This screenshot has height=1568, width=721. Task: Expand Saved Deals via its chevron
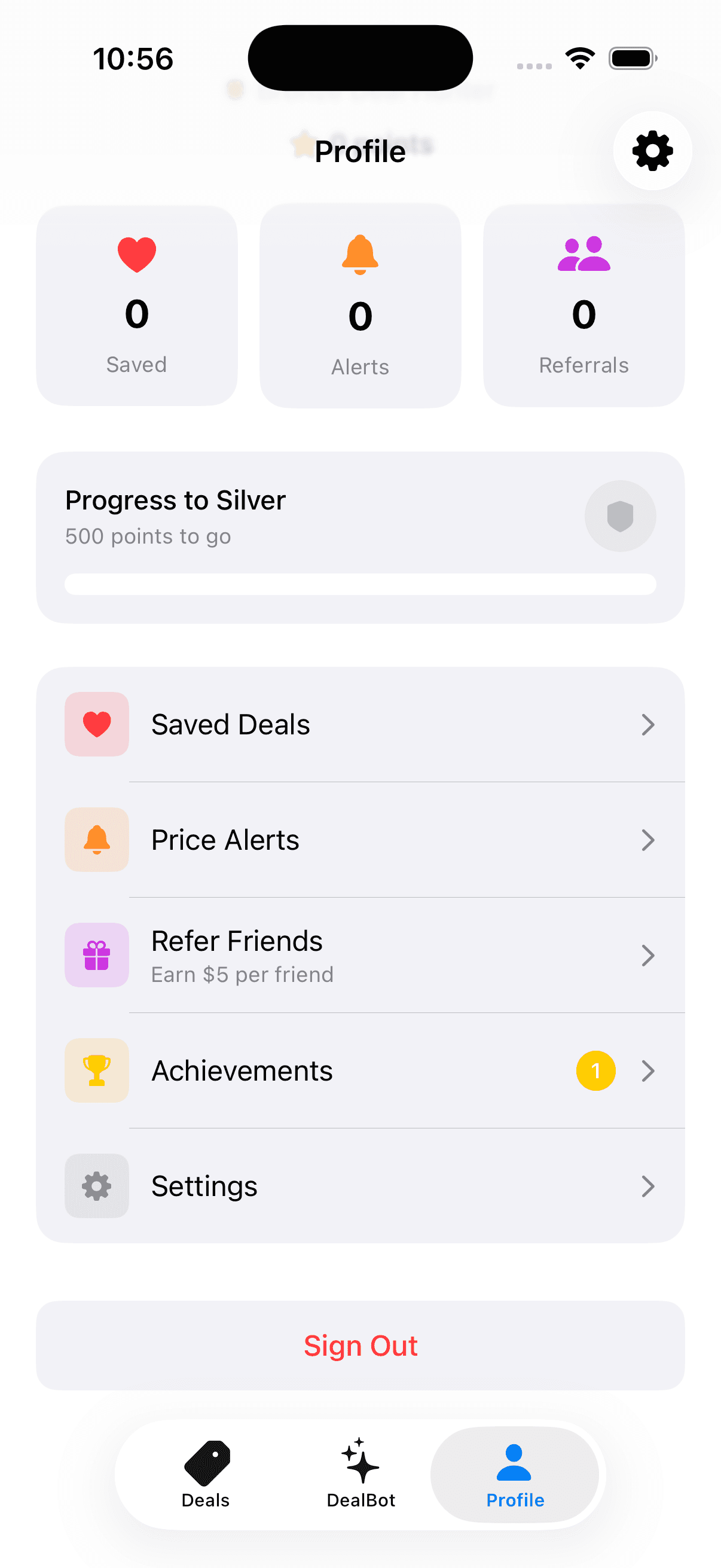pyautogui.click(x=649, y=724)
